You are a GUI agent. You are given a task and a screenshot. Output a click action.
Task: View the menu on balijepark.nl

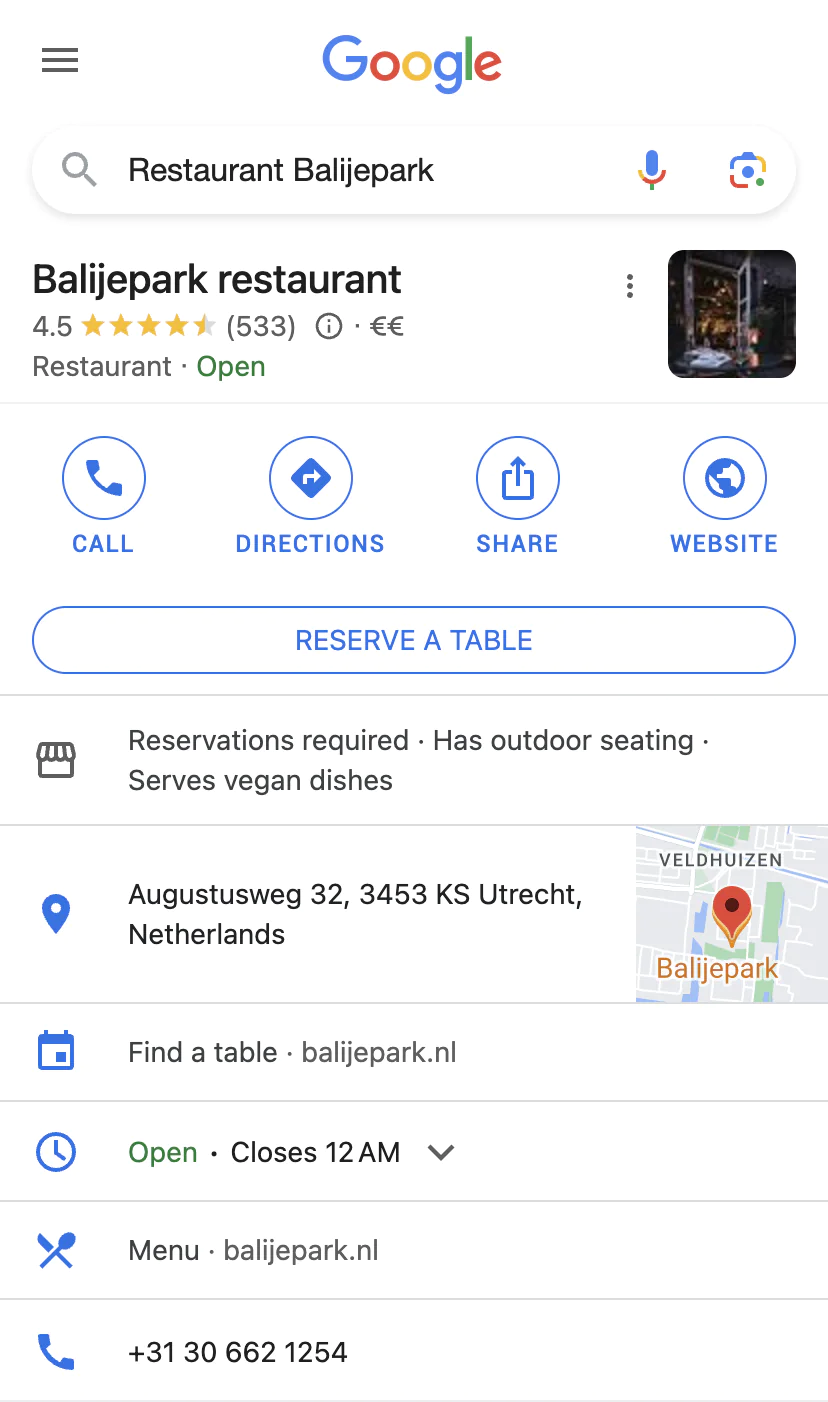click(253, 1251)
